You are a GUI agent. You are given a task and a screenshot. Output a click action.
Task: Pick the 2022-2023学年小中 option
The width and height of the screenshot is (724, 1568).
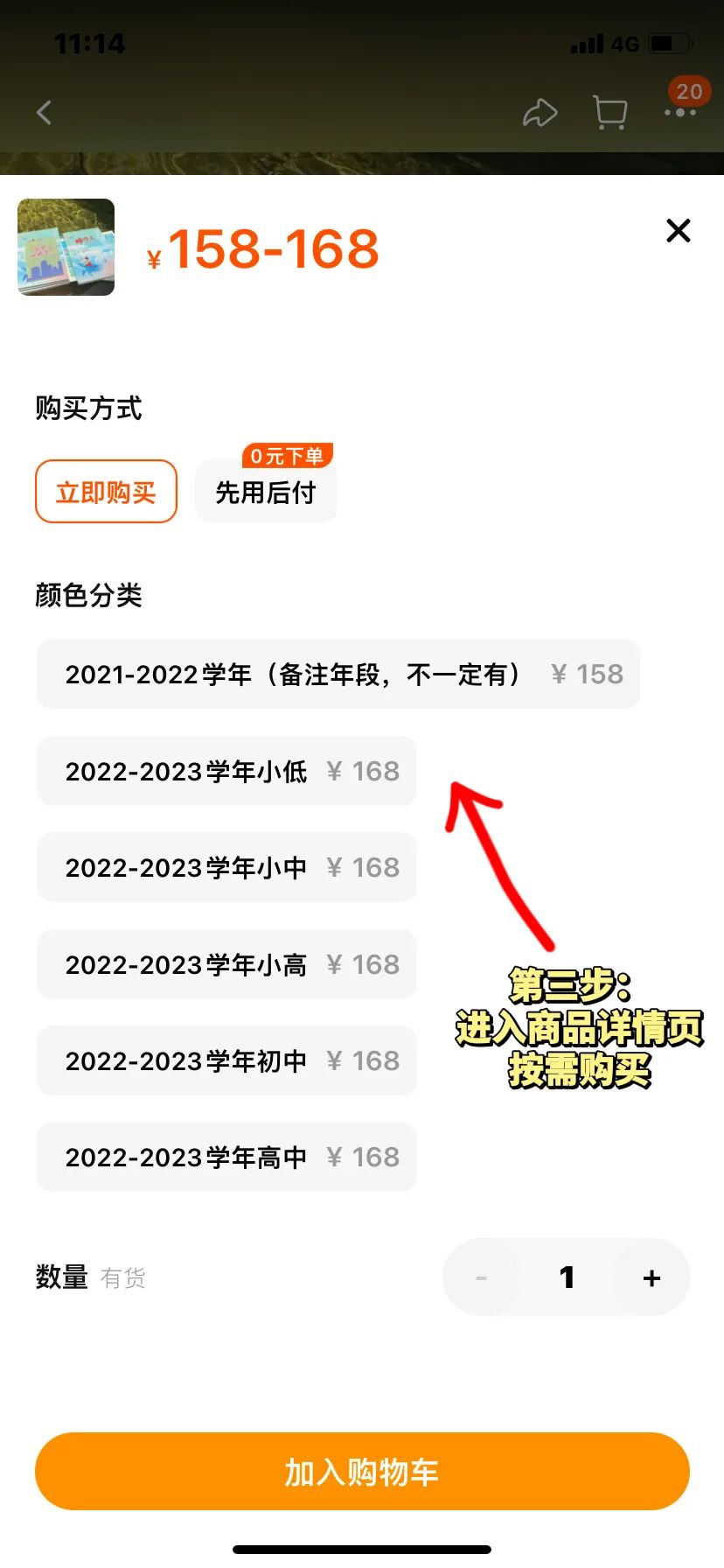(226, 867)
